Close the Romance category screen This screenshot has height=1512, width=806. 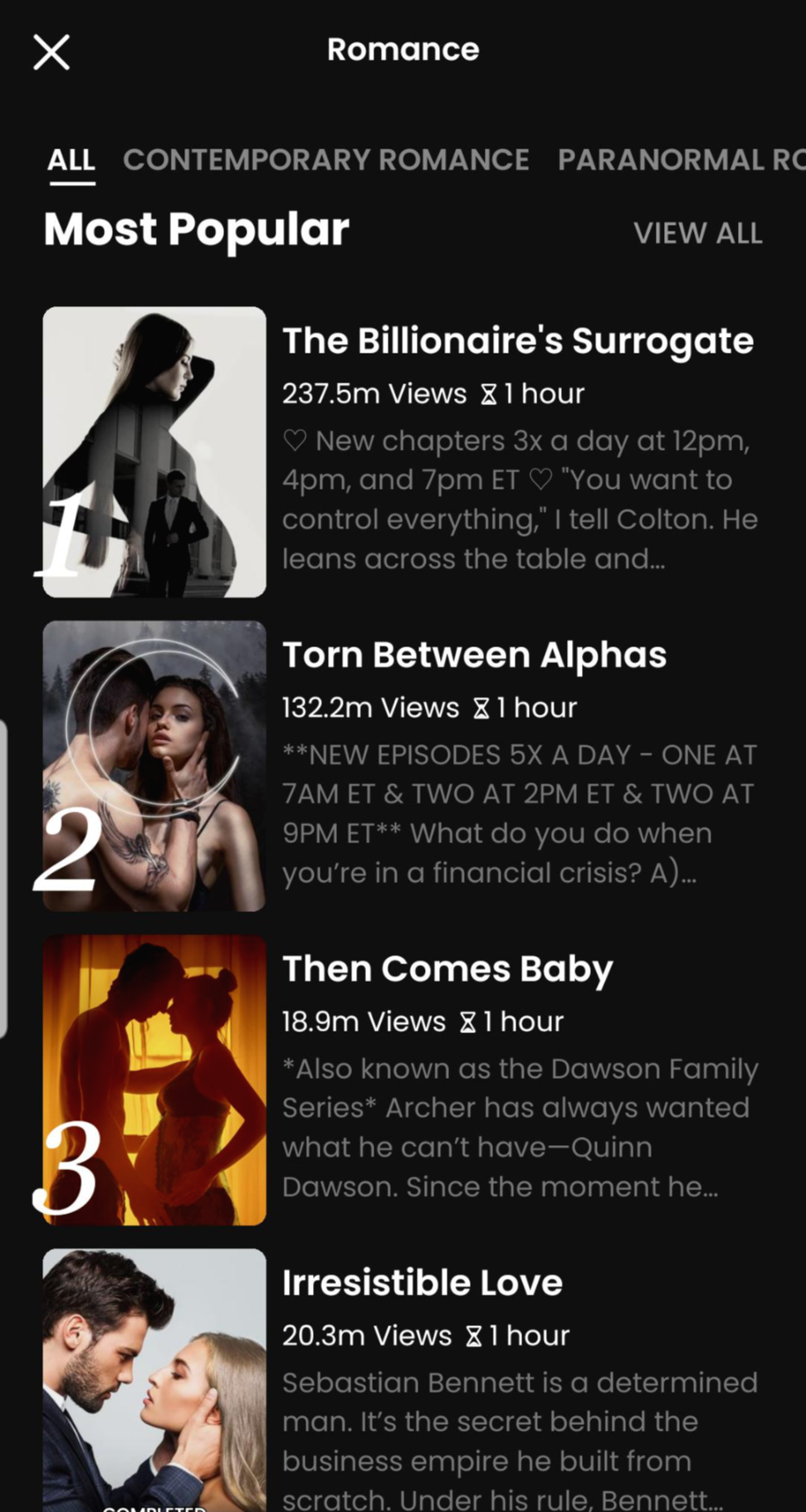51,52
